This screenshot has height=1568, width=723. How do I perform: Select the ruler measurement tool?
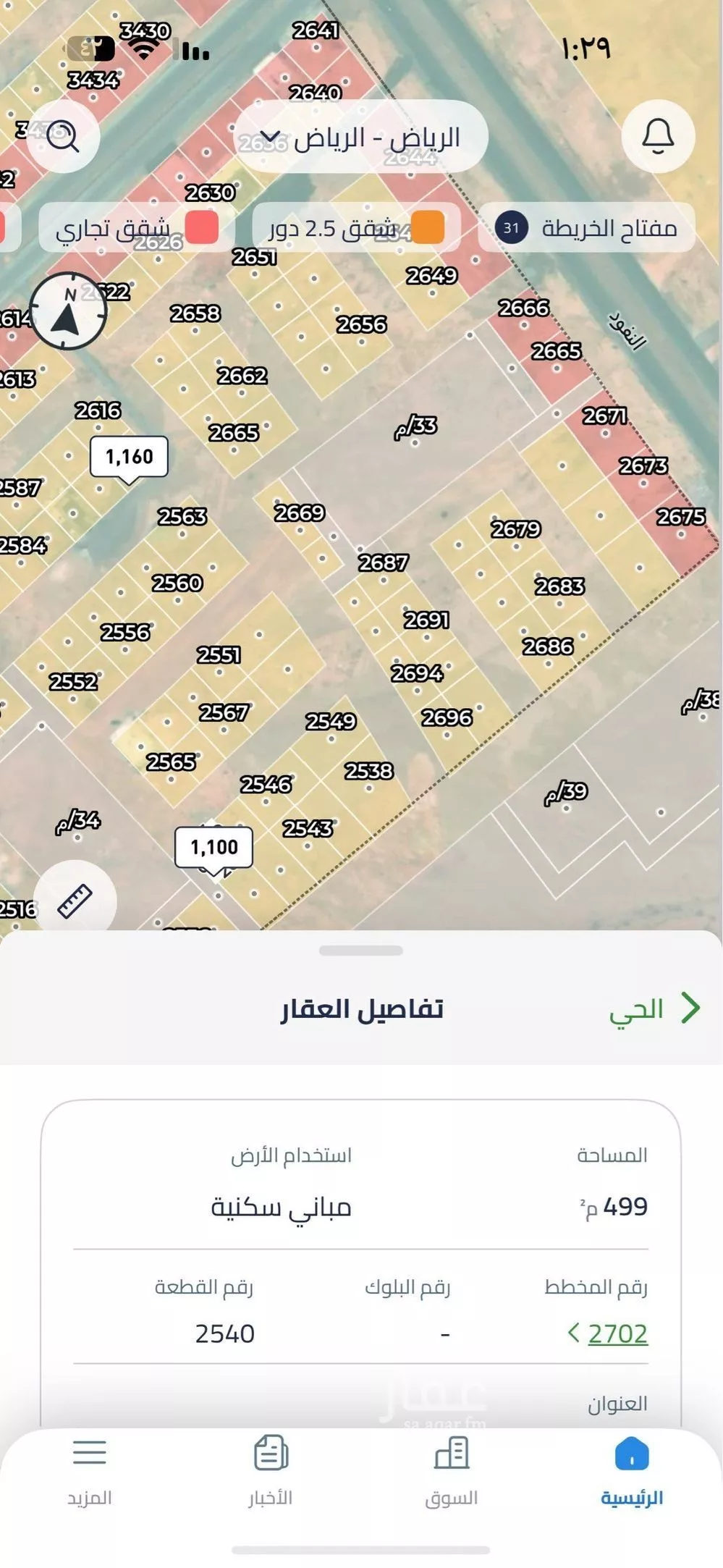[75, 900]
